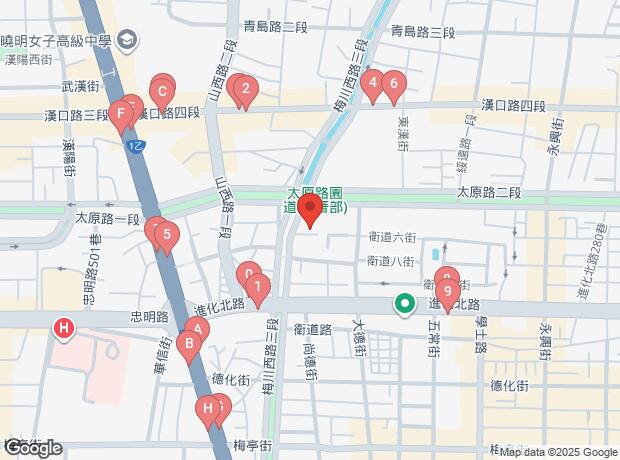Open map marker B

point(189,346)
